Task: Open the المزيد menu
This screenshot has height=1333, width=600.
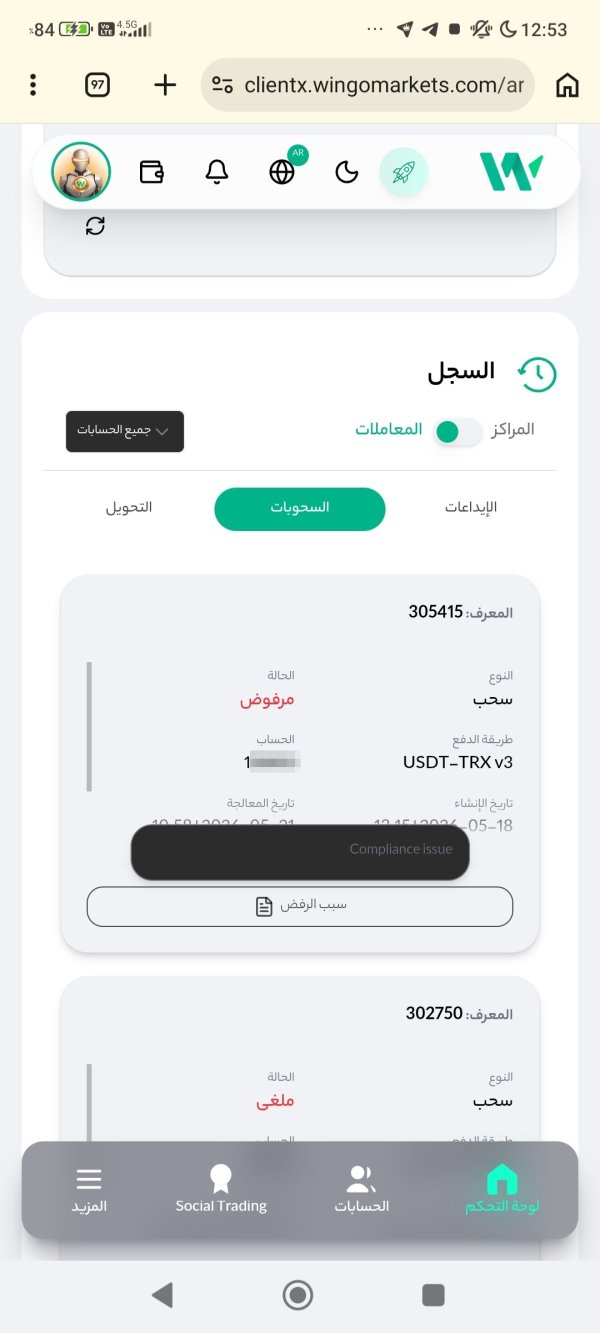Action: pyautogui.click(x=89, y=1190)
